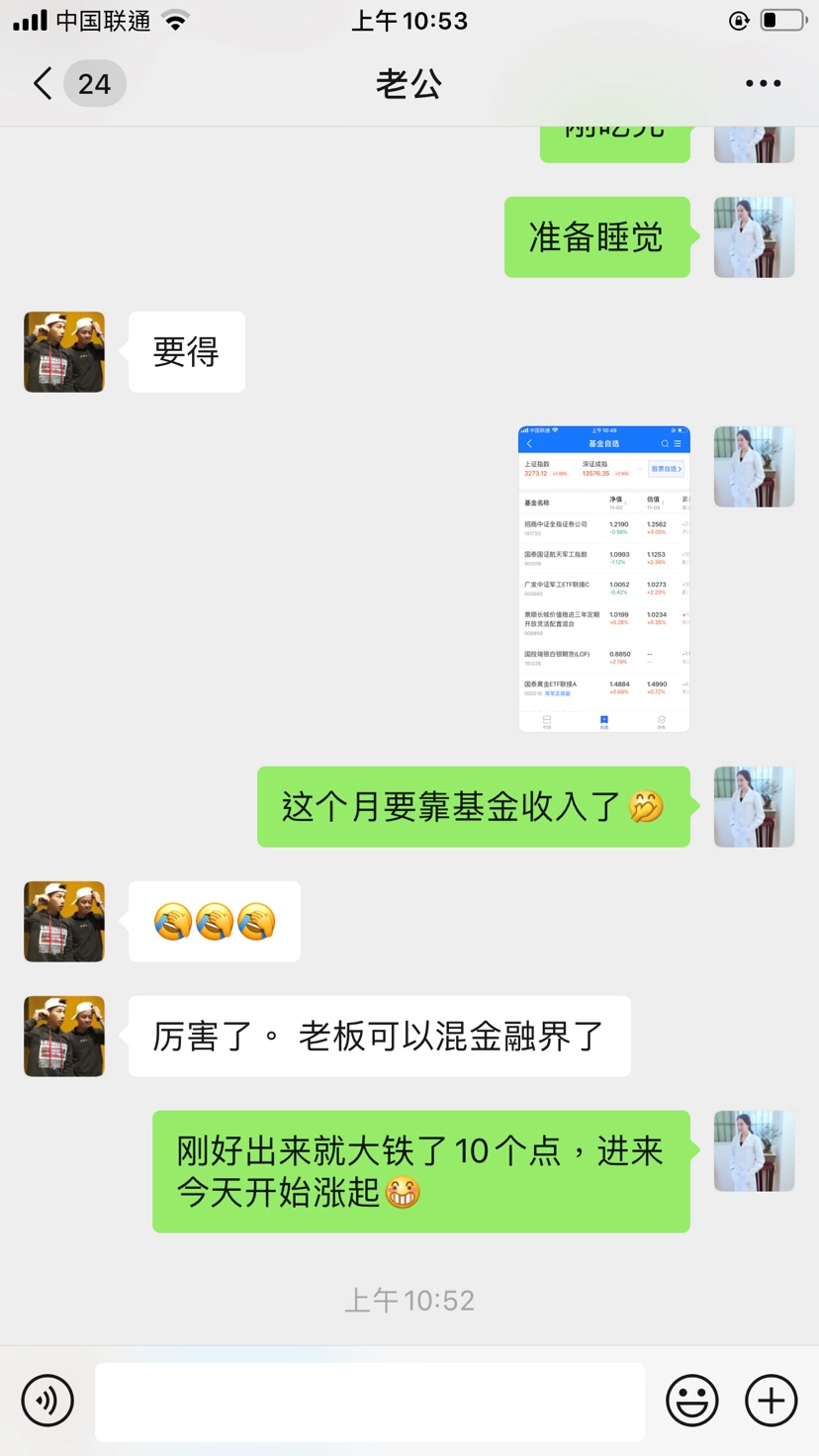The height and width of the screenshot is (1456, 819).
Task: Switch to voice message input
Action: (47, 1401)
